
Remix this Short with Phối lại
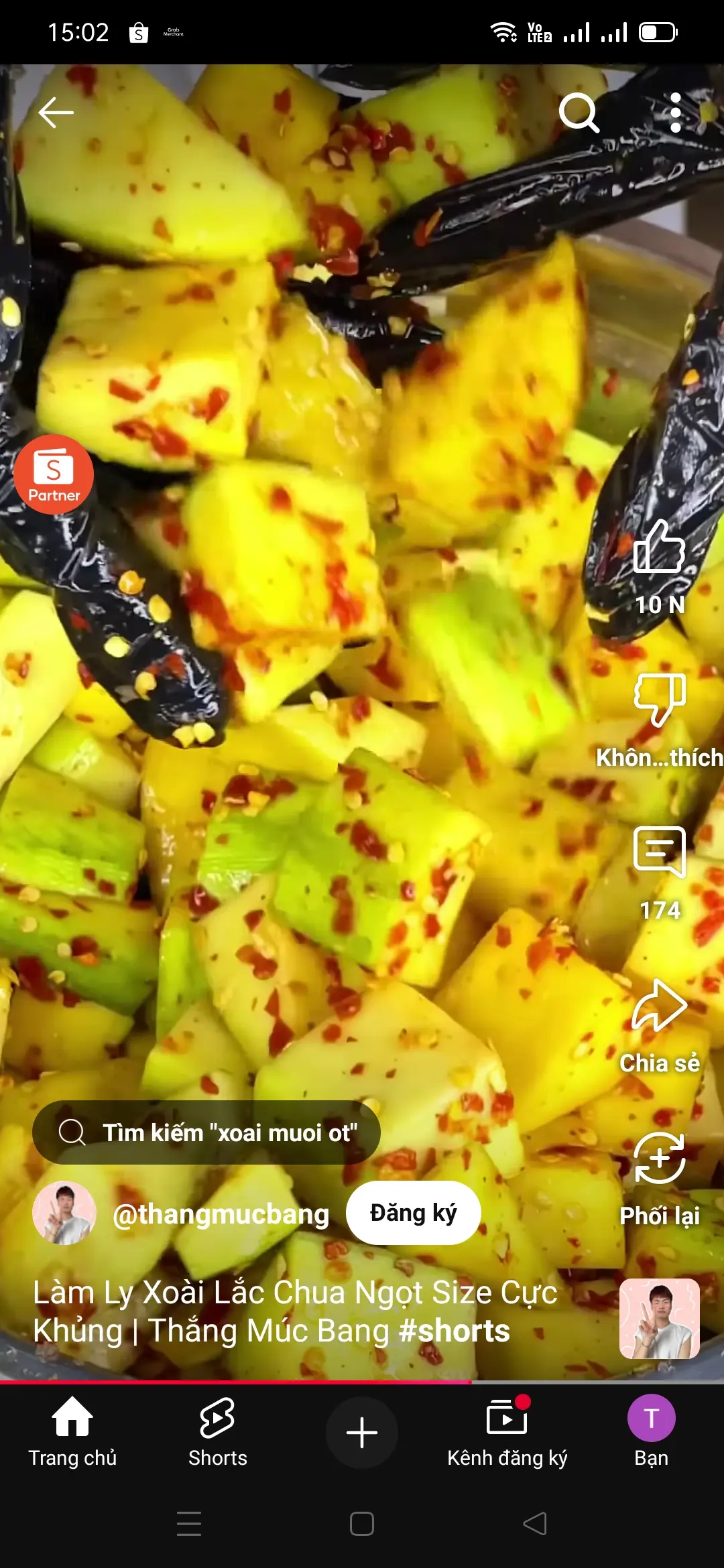pos(660,1158)
